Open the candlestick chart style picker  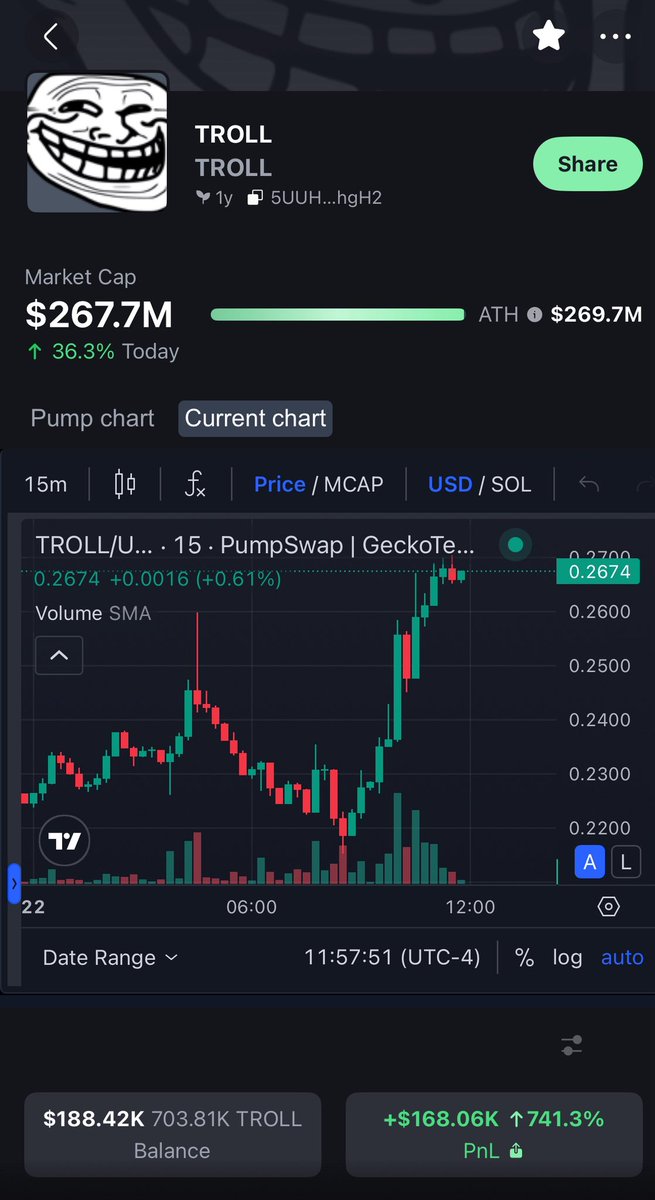click(x=125, y=484)
